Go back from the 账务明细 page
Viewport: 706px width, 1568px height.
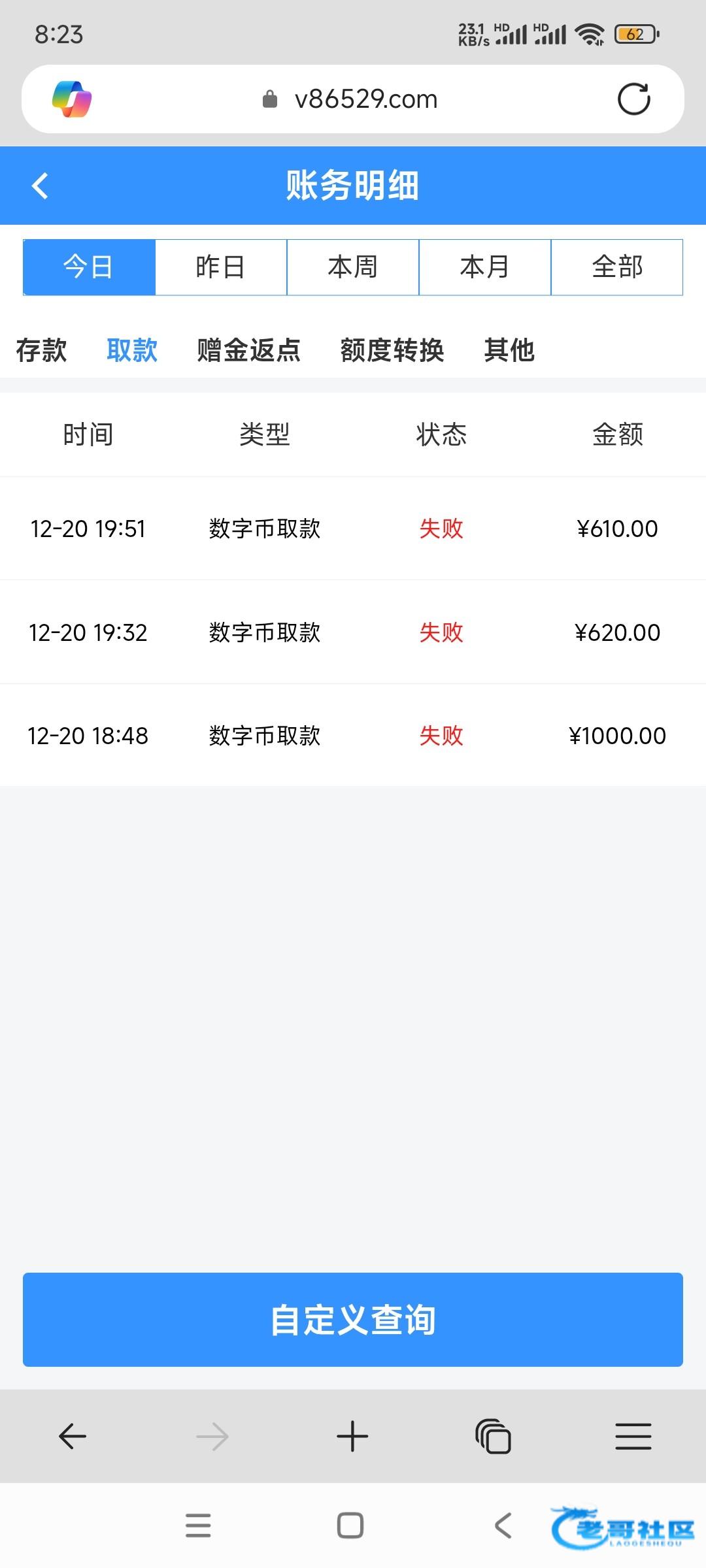41,186
